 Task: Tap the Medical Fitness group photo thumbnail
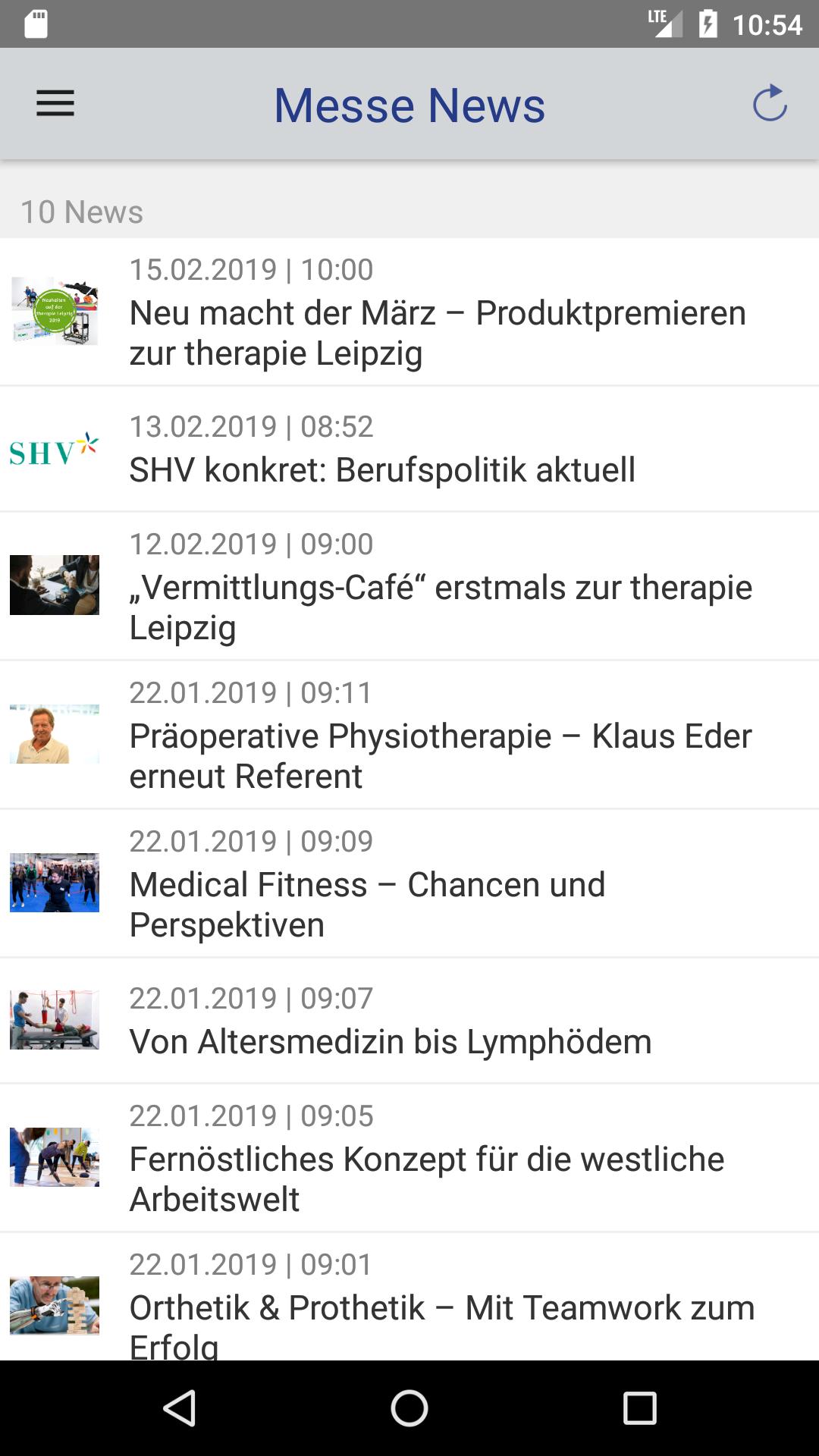click(53, 883)
